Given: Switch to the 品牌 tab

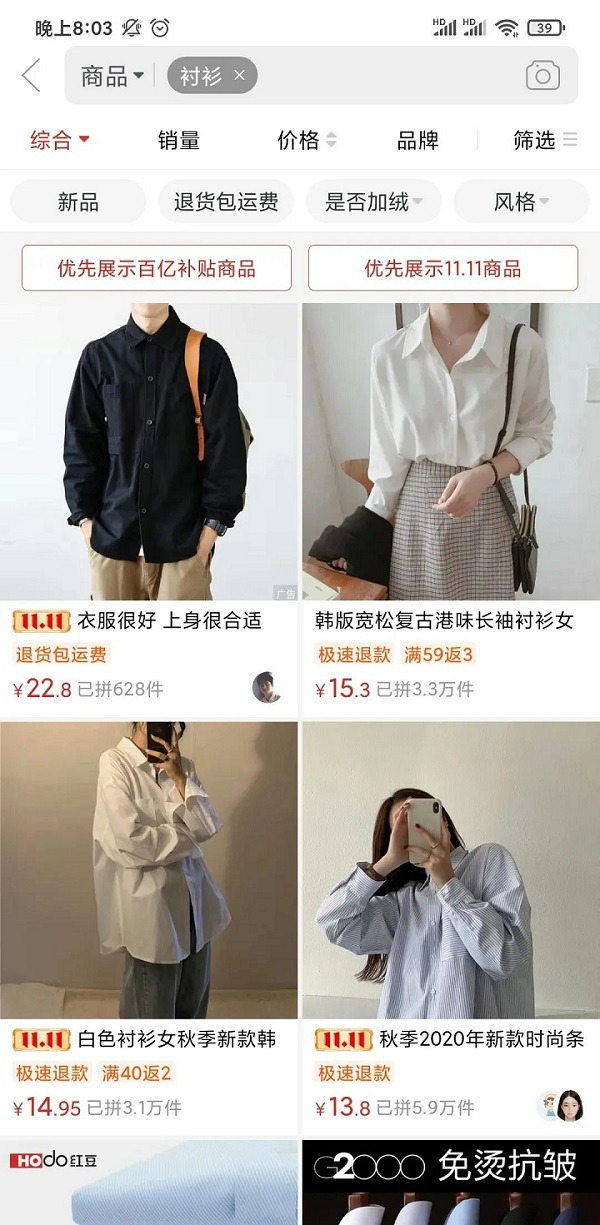Looking at the screenshot, I should [x=418, y=141].
